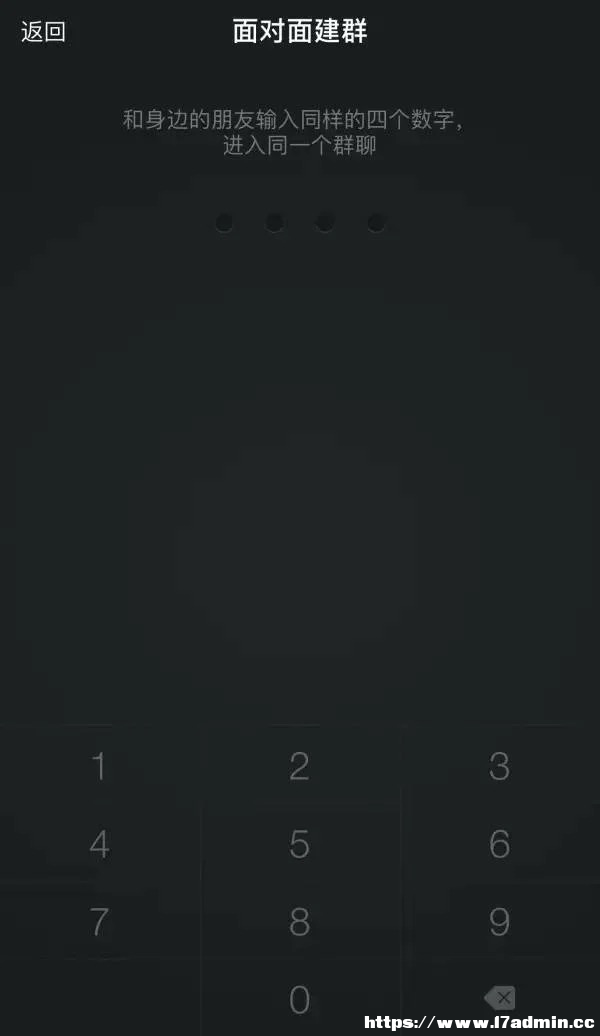Tap digit 8 on the keypad

click(x=299, y=922)
